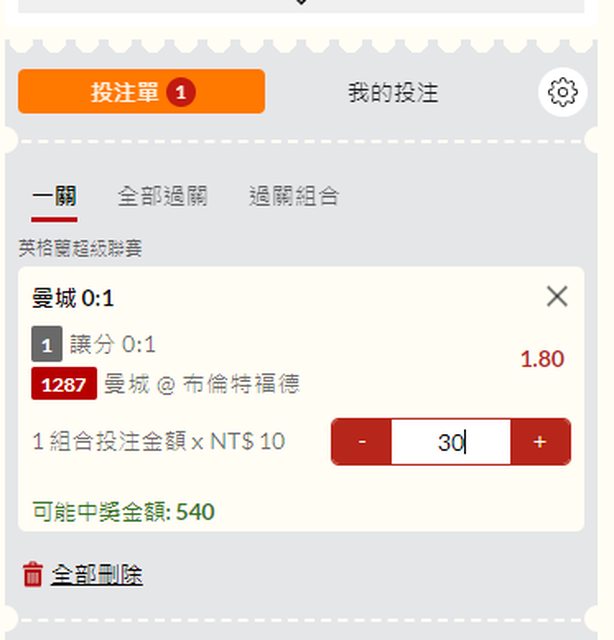614x640 pixels.
Task: Tap 全部刪除 to clear all bets
Action: (96, 574)
